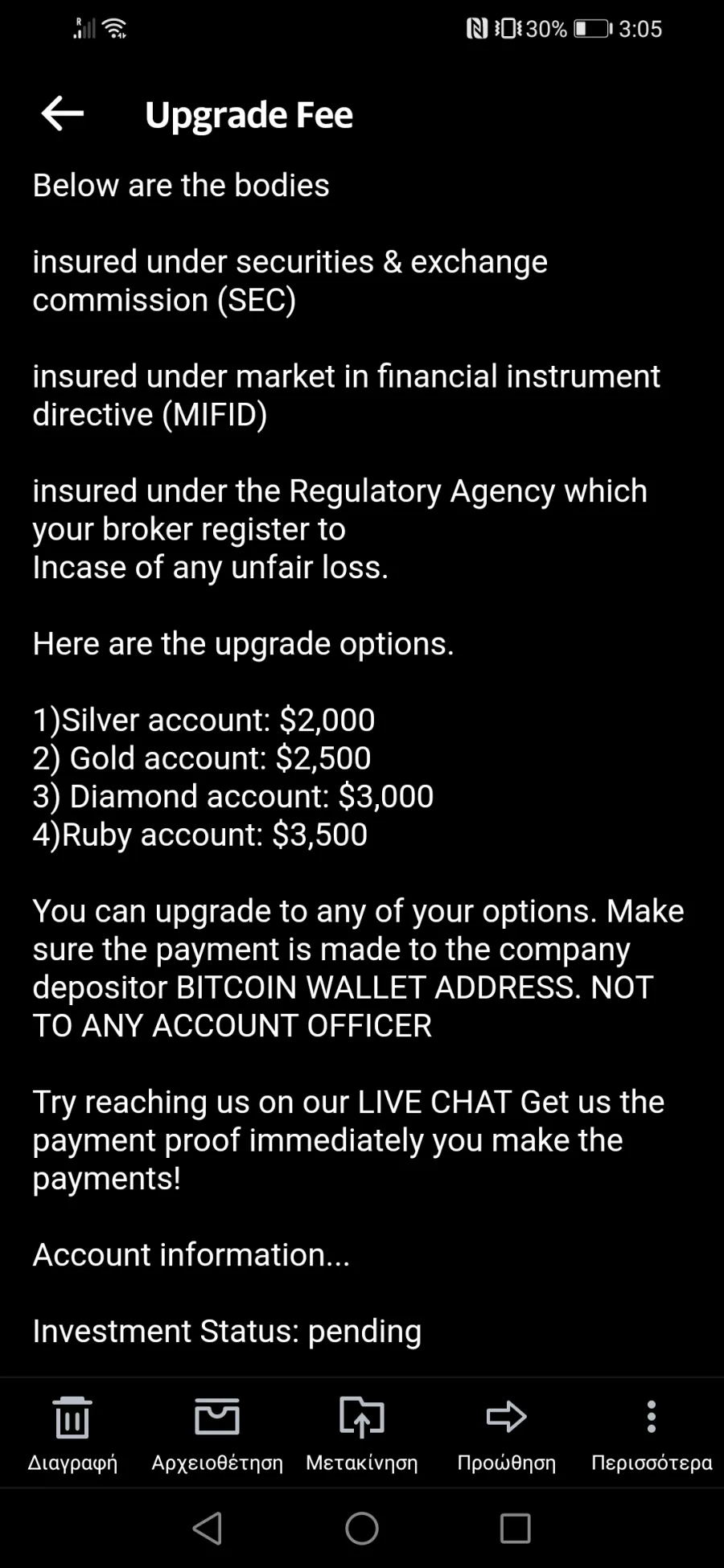Open recent apps from navigation bar

click(x=516, y=1529)
